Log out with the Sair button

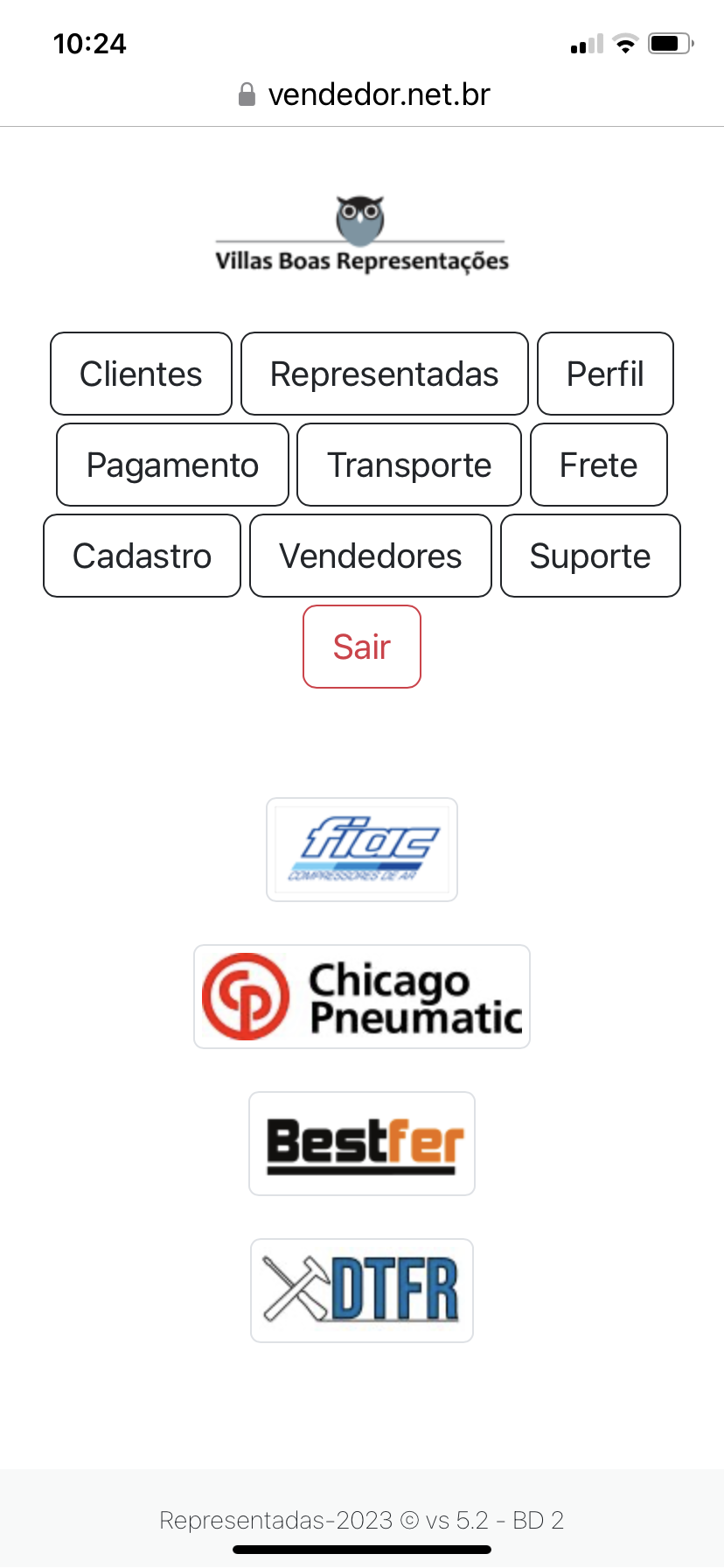(361, 647)
